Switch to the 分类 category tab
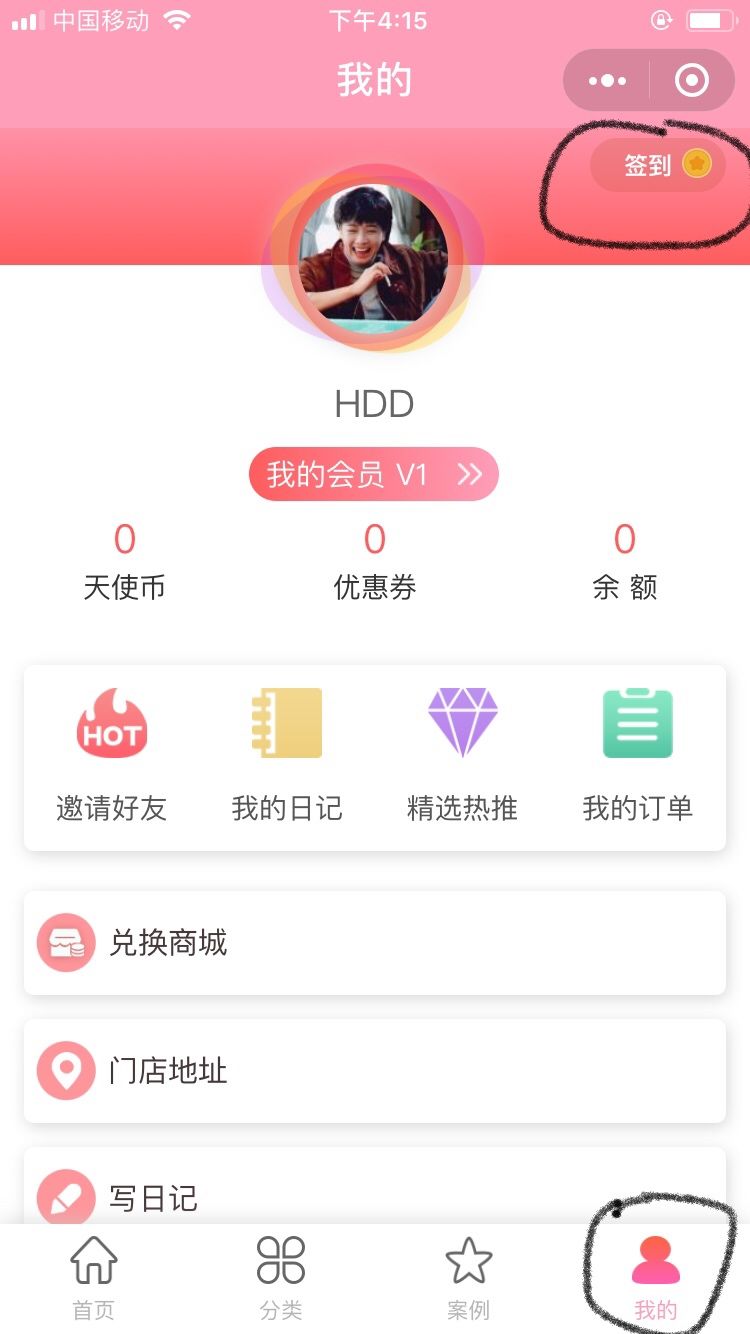 (x=281, y=1278)
